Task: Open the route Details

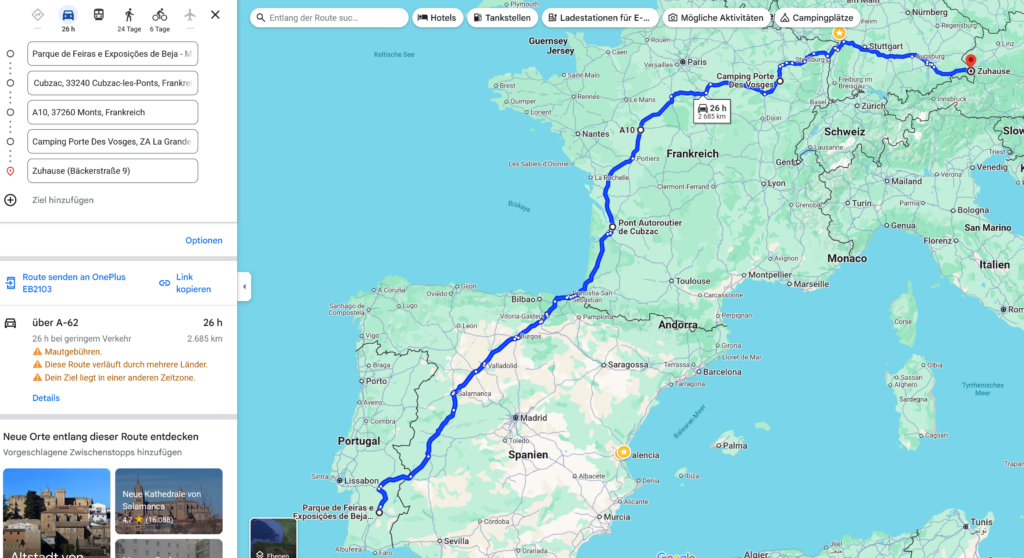Action: (x=46, y=398)
